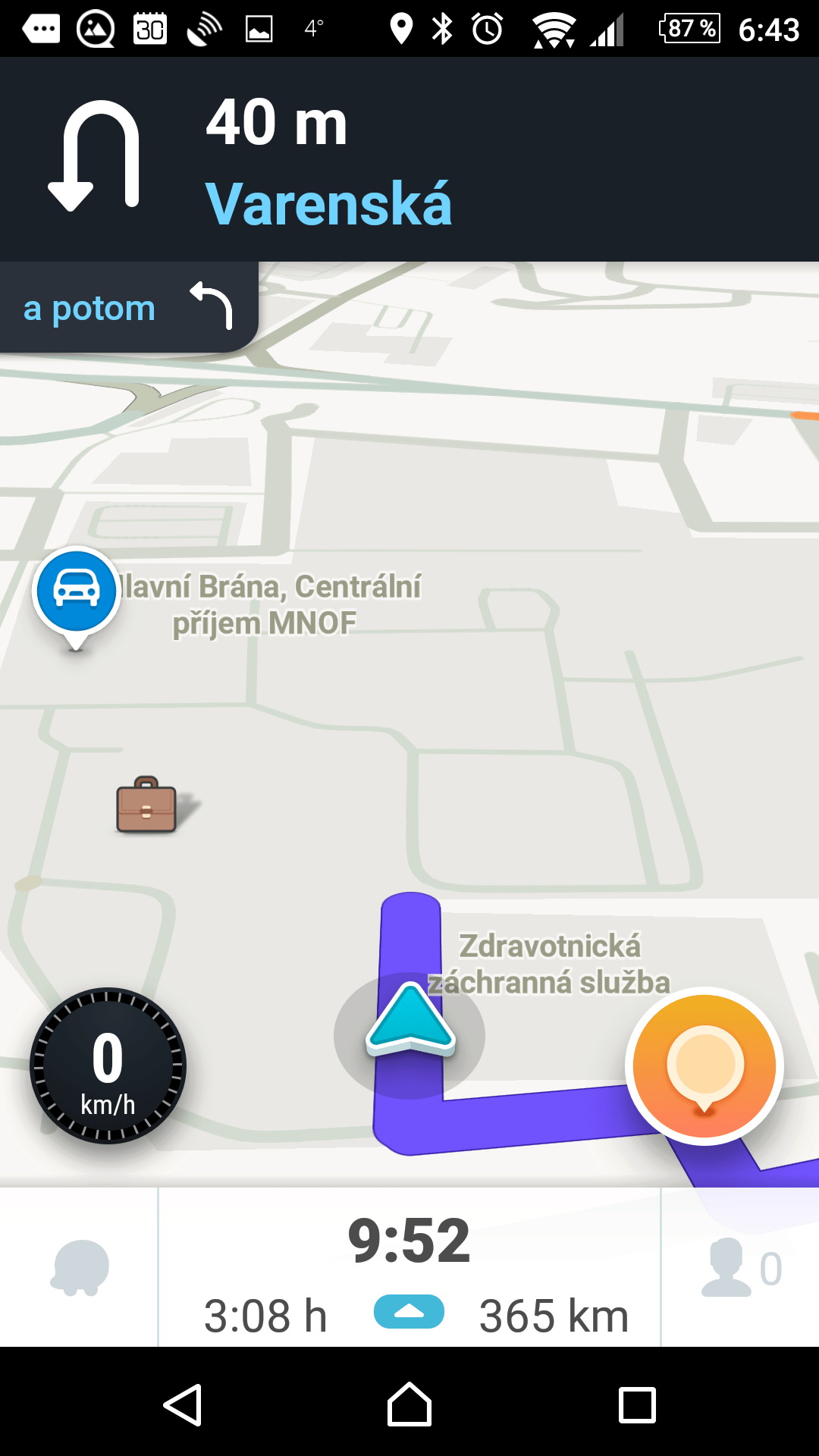
Task: Open the Waze main menu icon
Action: pyautogui.click(x=80, y=1267)
